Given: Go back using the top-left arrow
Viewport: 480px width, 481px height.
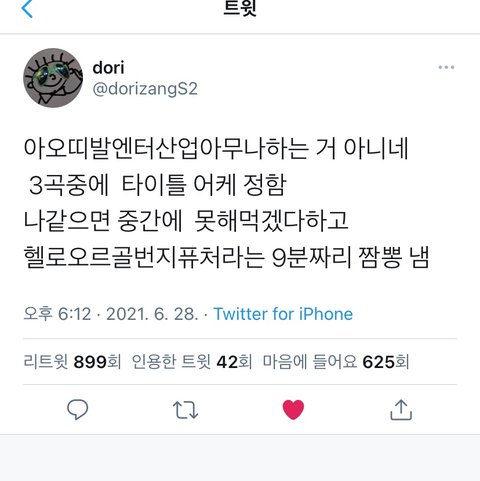Looking at the screenshot, I should point(27,8).
